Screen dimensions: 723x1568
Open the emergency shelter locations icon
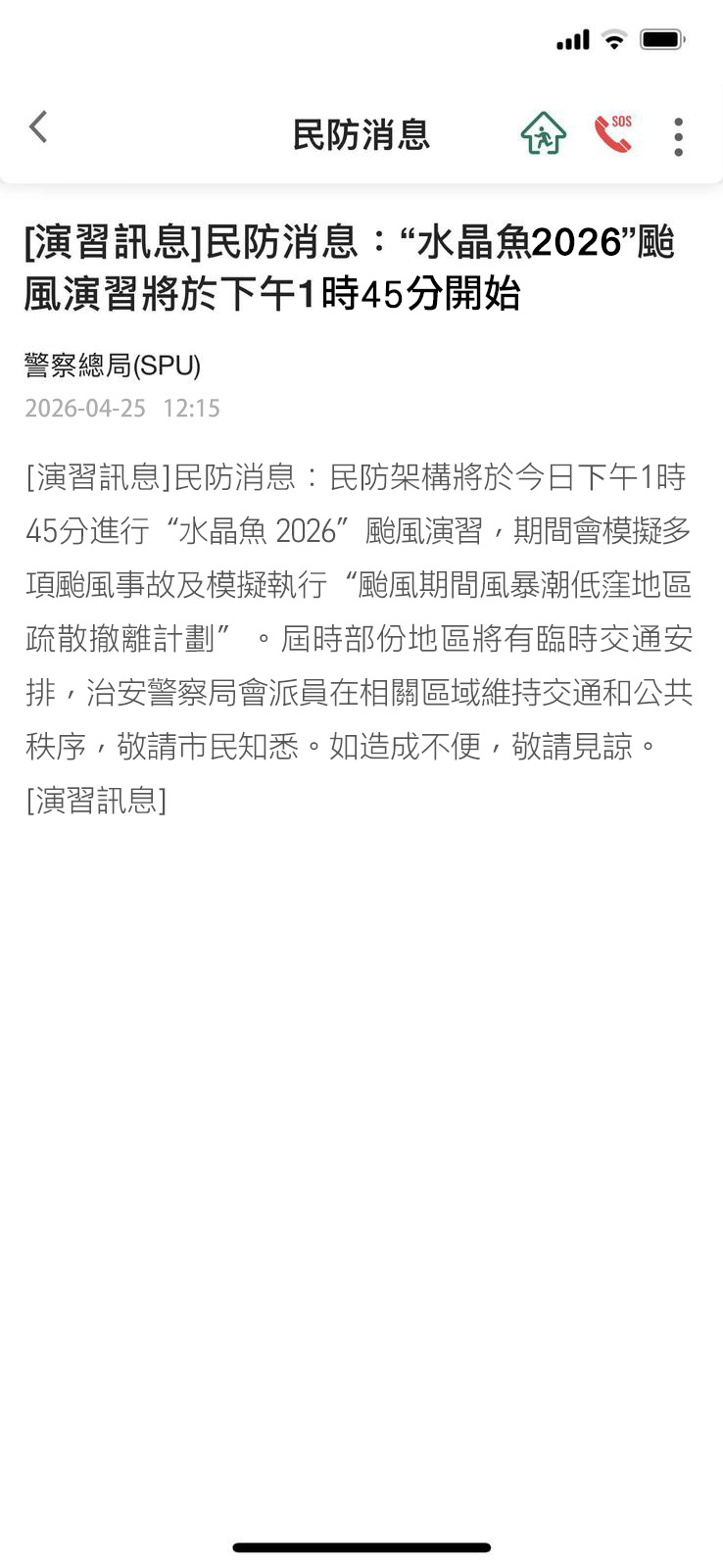click(x=545, y=134)
